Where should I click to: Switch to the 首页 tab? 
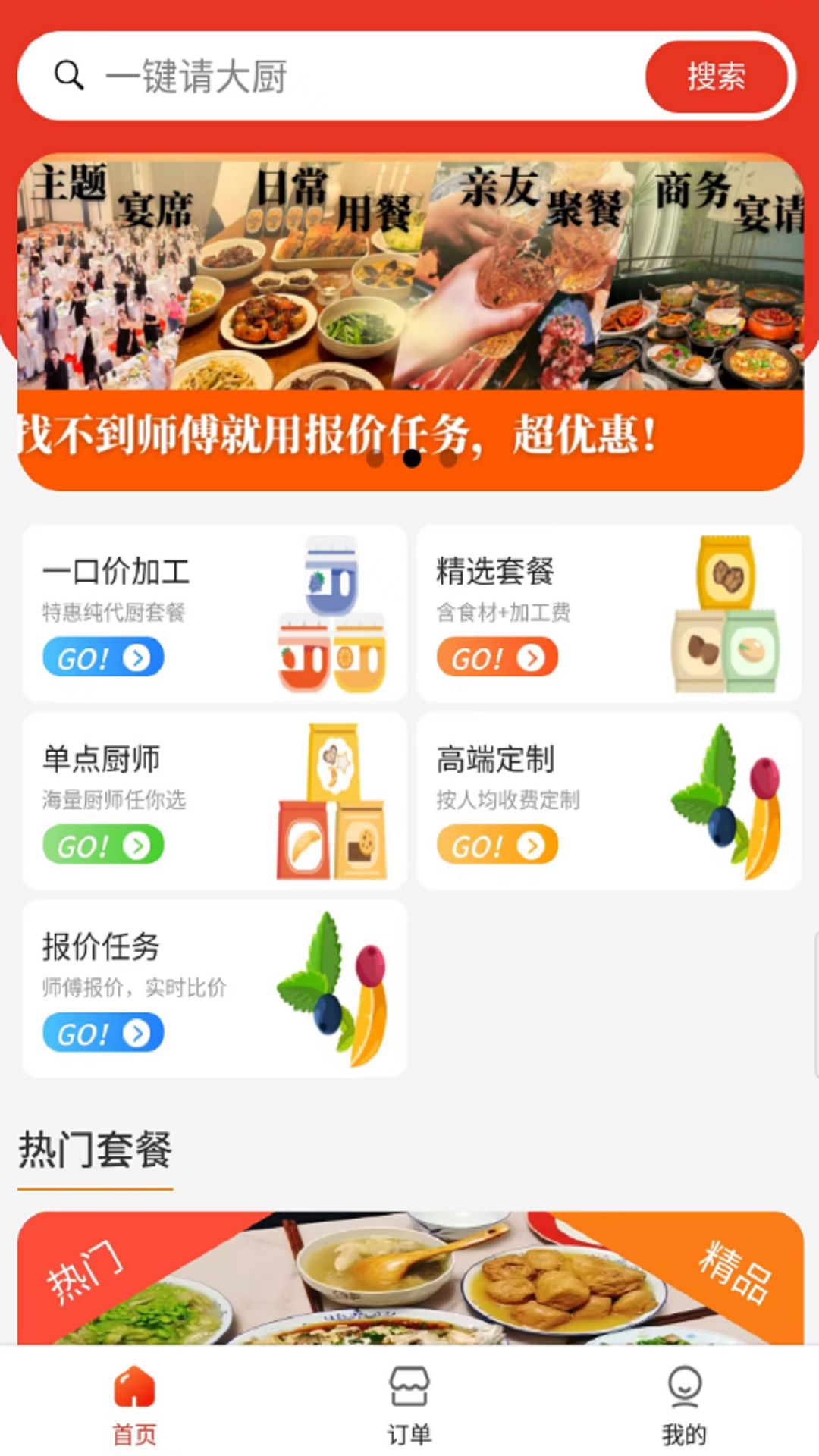click(134, 1403)
